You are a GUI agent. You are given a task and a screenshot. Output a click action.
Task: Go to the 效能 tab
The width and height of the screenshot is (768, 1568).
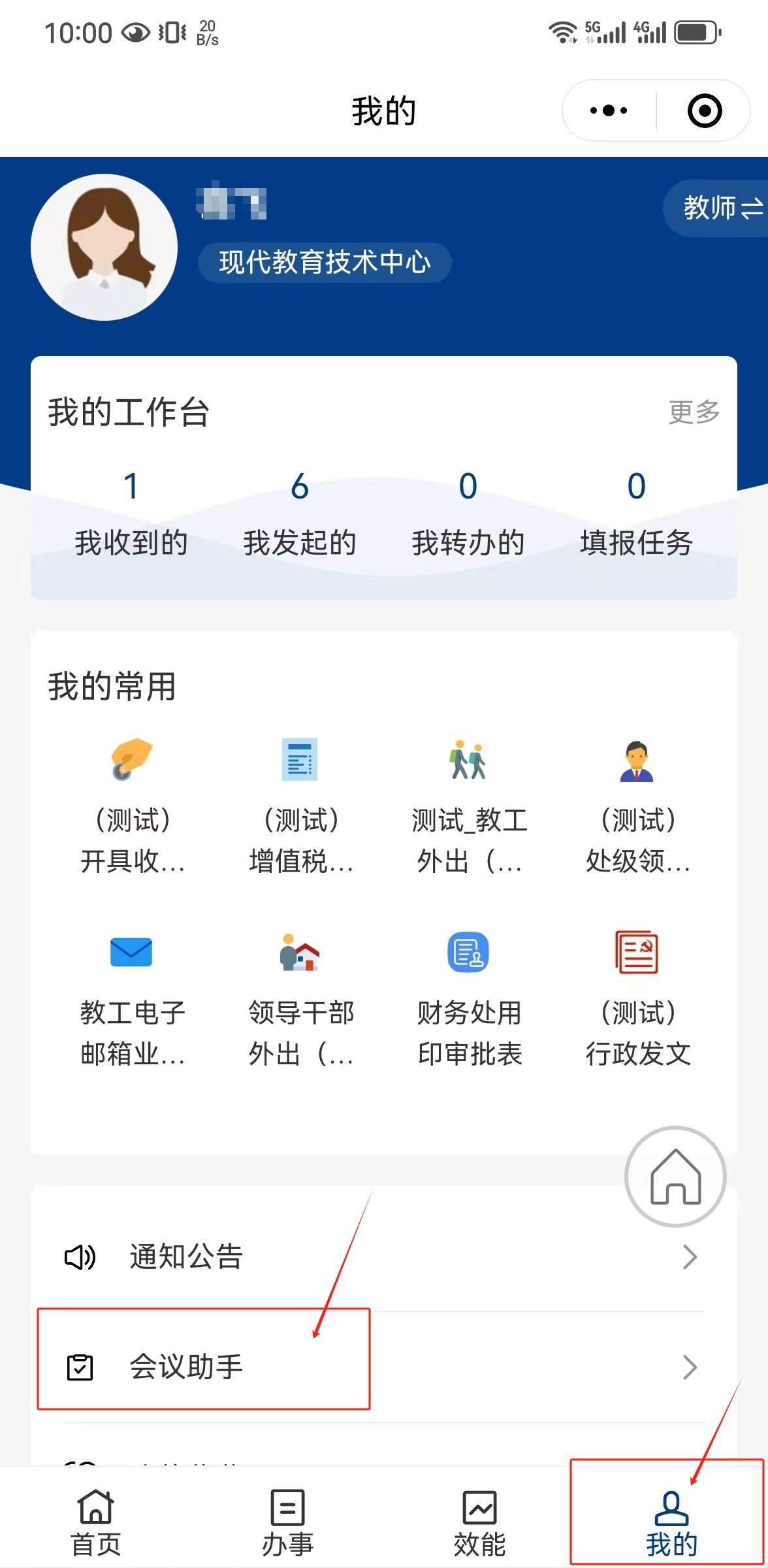[x=479, y=1521]
